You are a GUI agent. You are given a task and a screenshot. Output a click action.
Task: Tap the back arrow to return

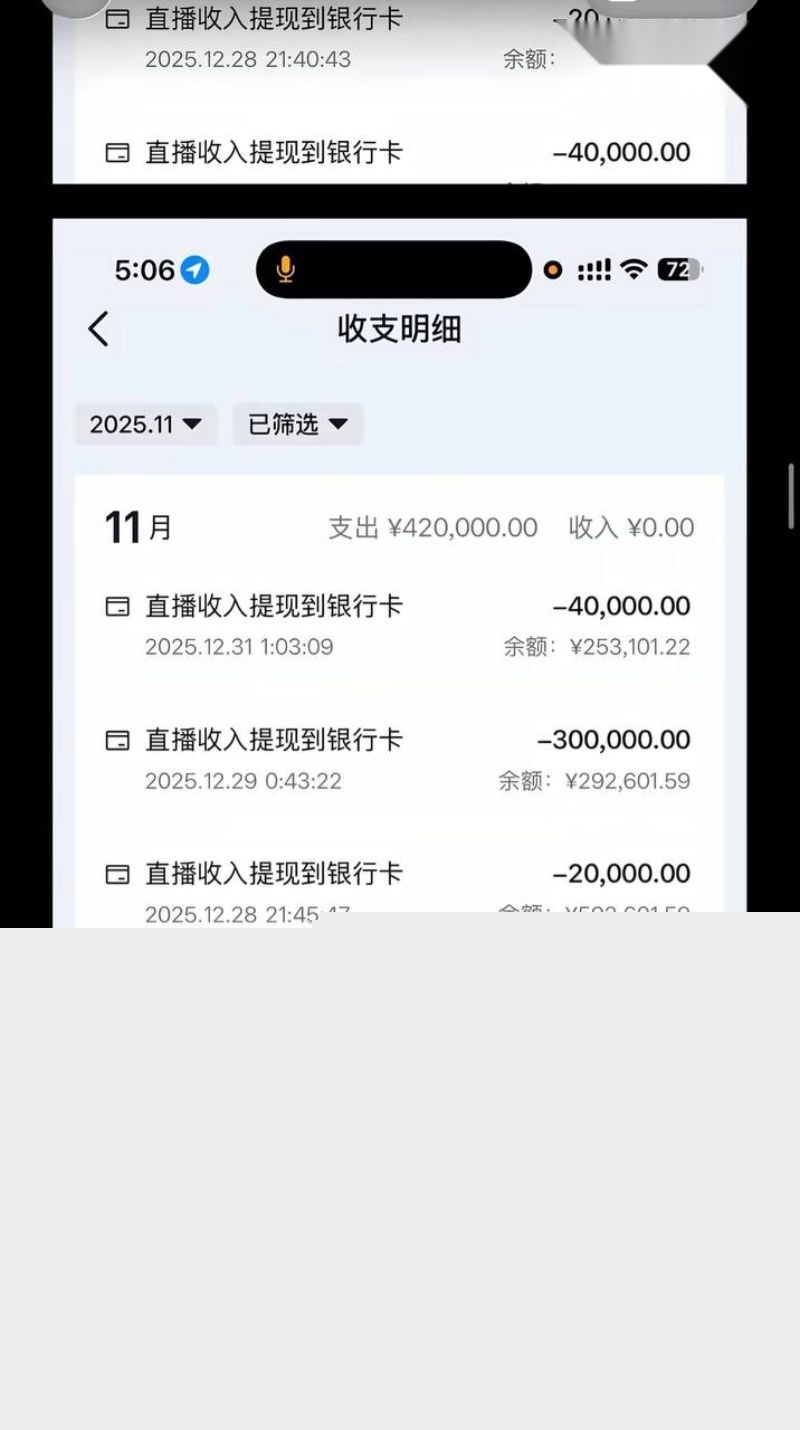tap(97, 329)
